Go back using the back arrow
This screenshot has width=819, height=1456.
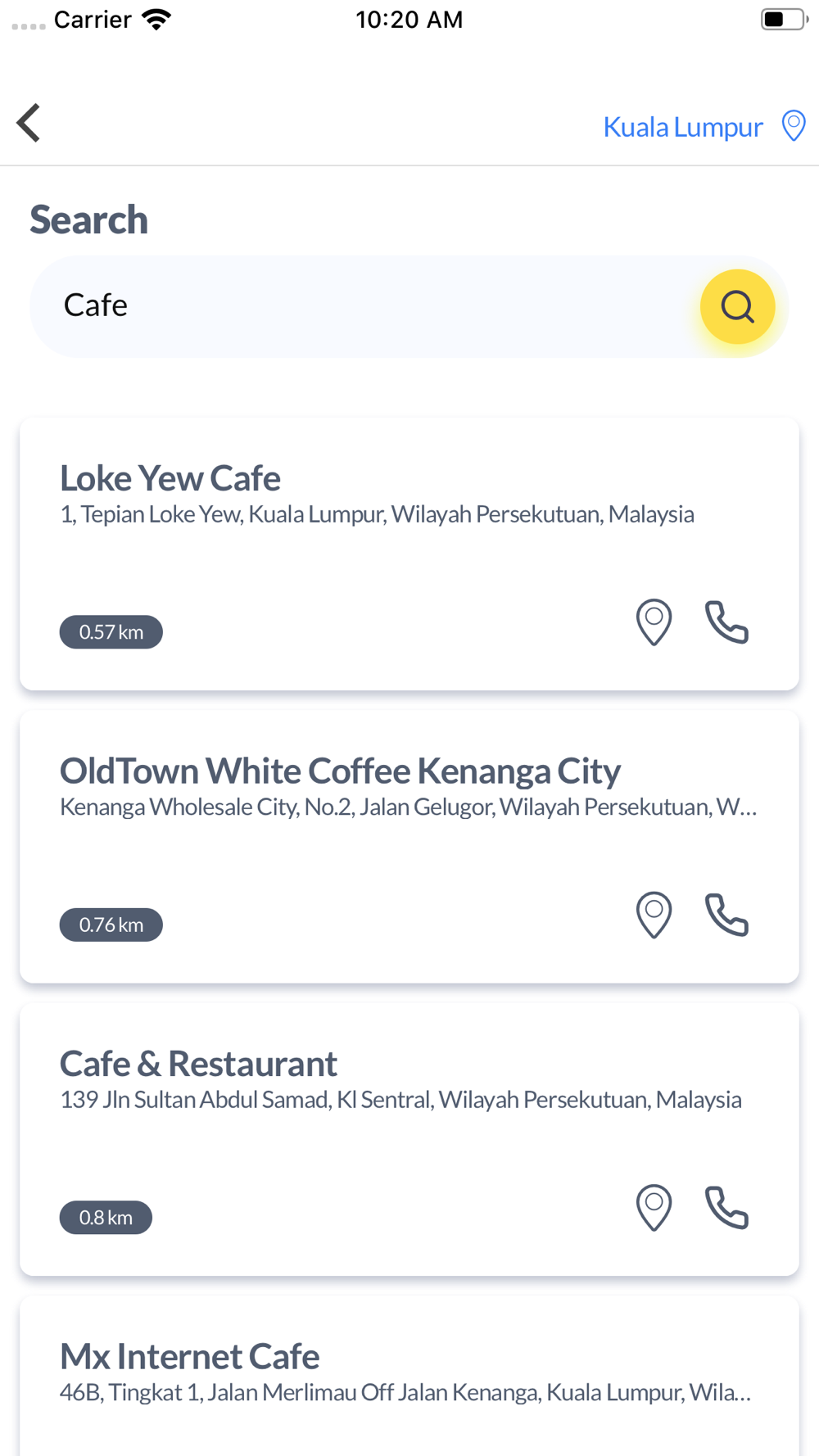(x=29, y=123)
